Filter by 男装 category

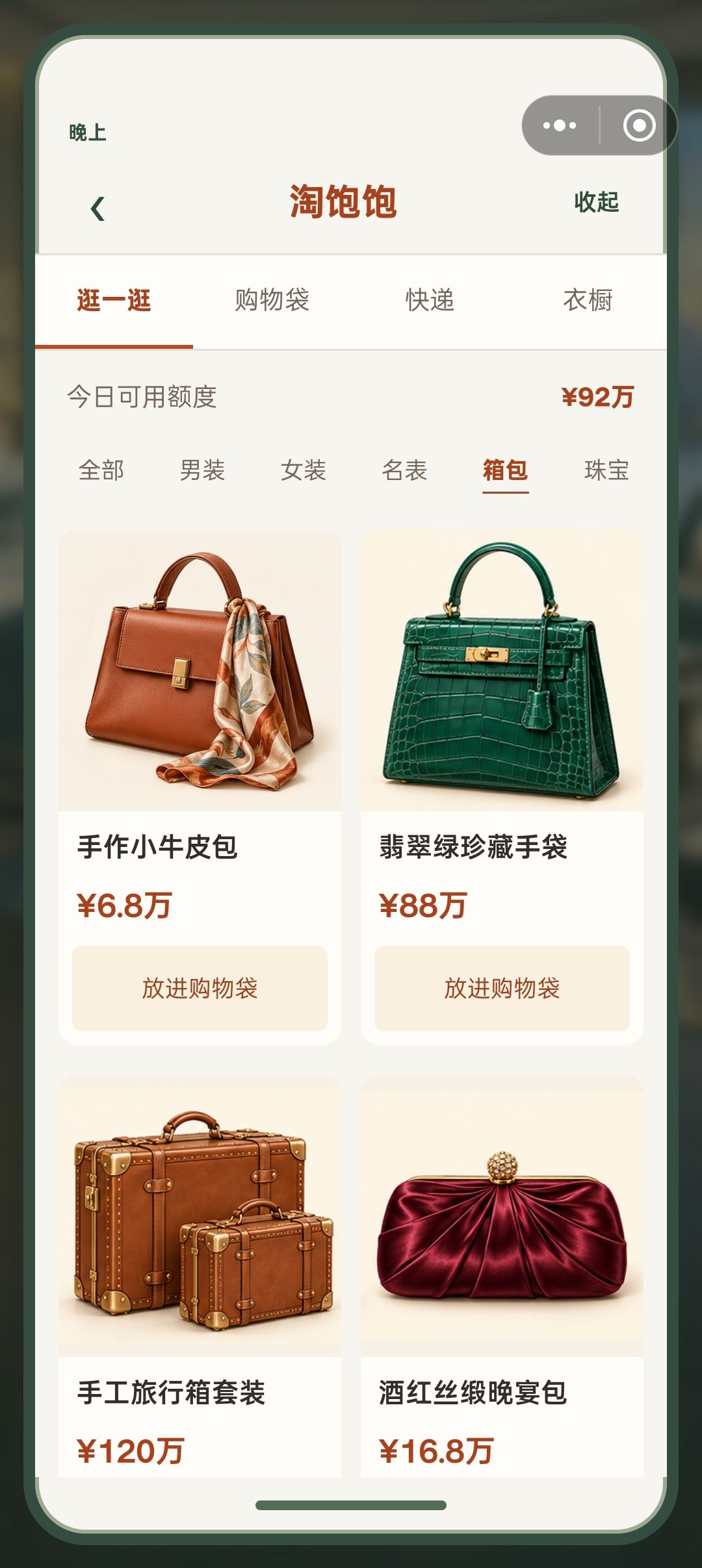coord(202,470)
